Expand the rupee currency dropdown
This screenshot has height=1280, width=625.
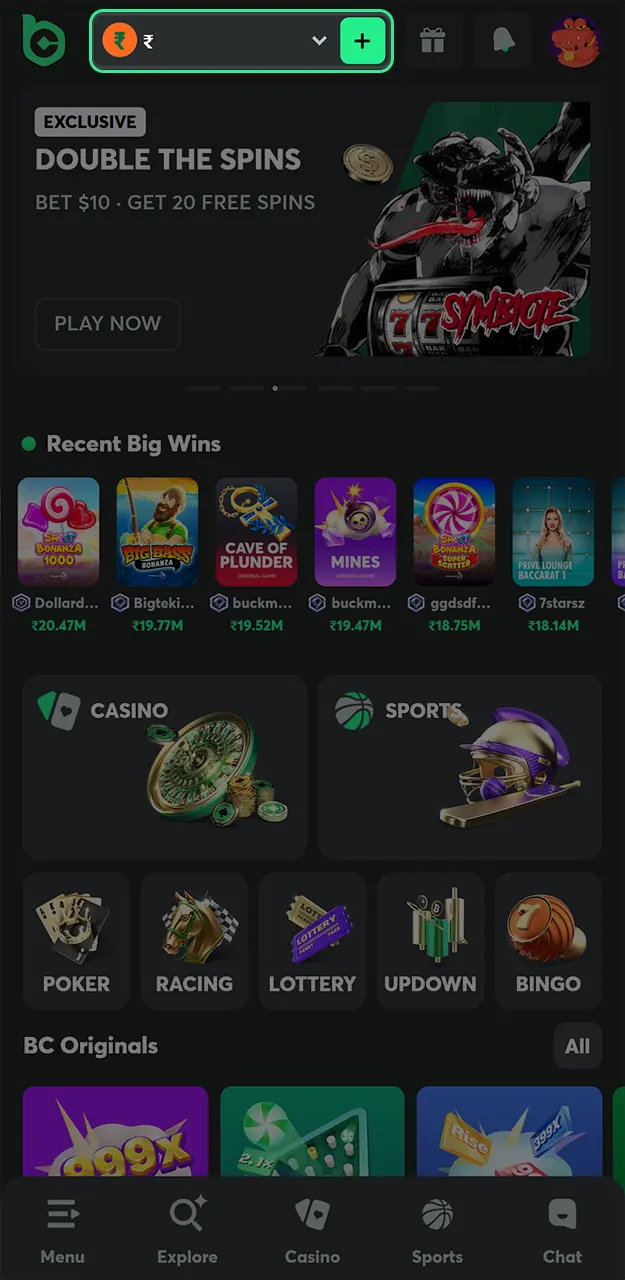[x=319, y=41]
